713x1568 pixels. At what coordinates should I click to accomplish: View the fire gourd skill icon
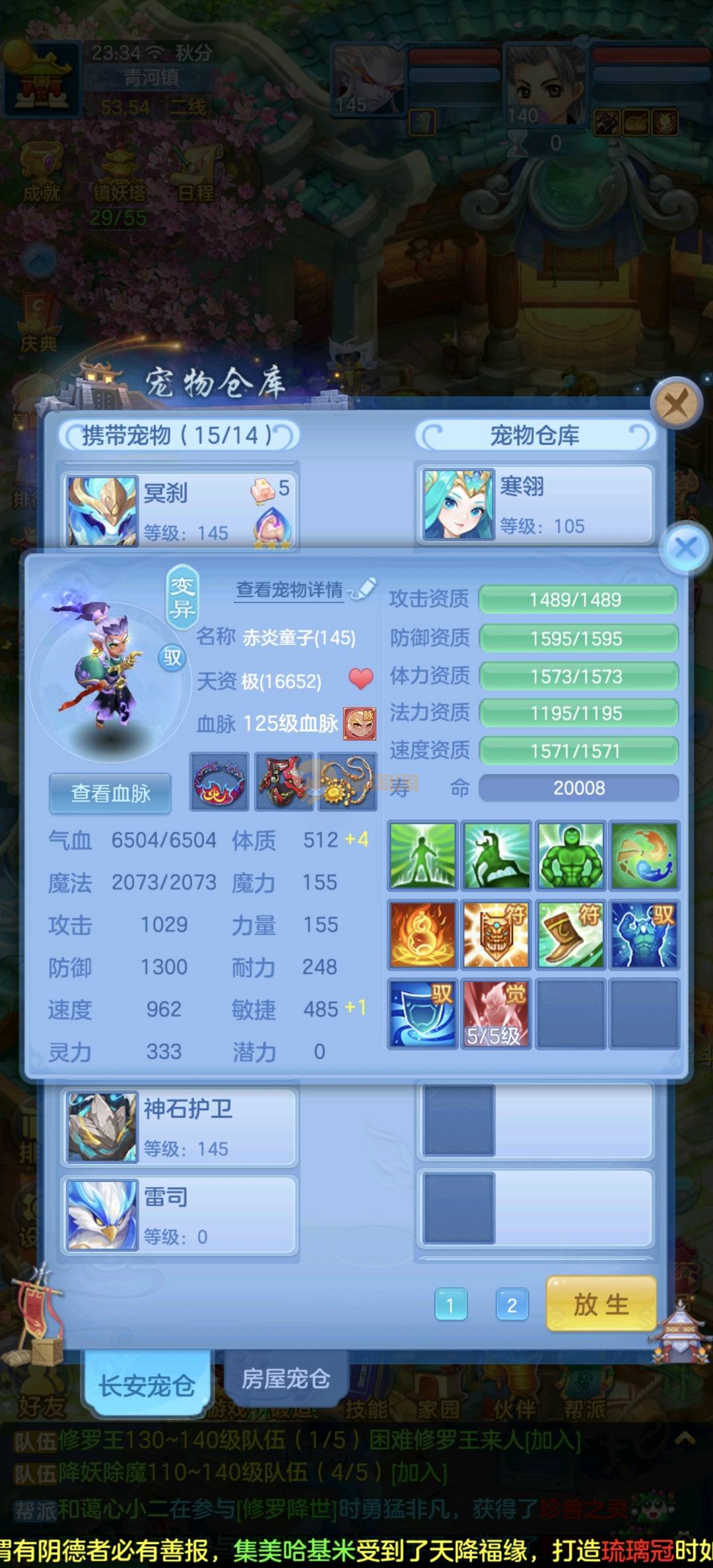pos(423,934)
